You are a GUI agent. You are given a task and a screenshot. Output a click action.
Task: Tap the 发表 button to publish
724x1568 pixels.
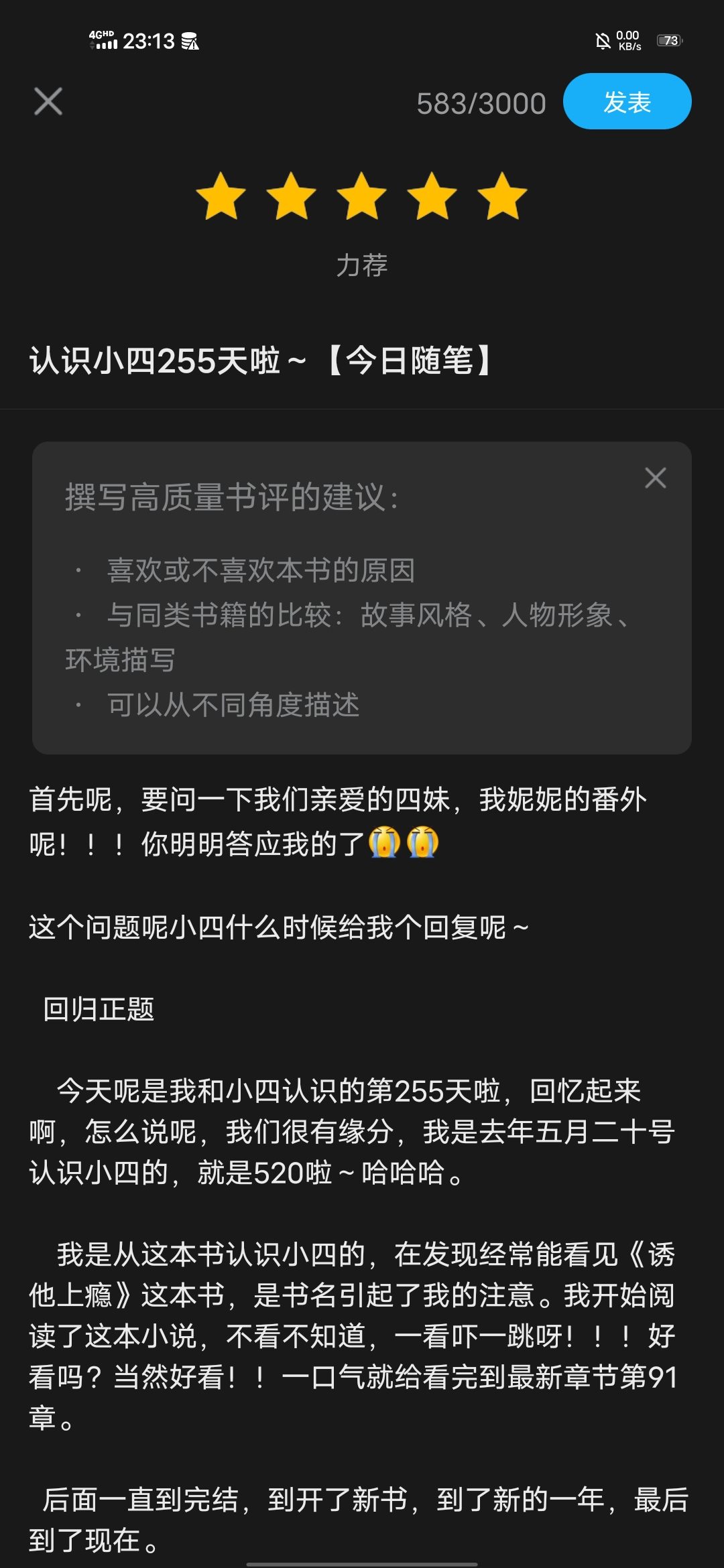[627, 102]
